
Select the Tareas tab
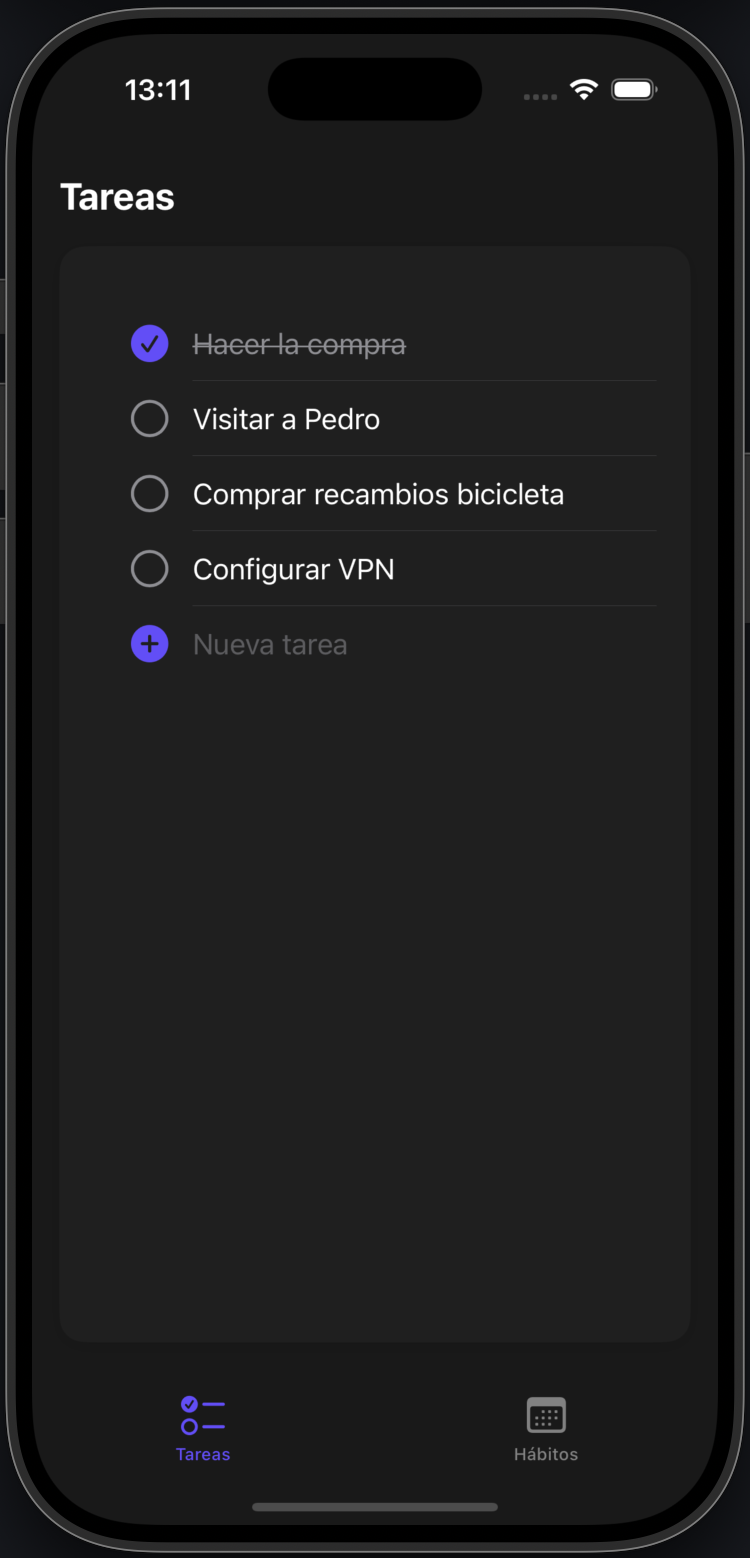(203, 1429)
